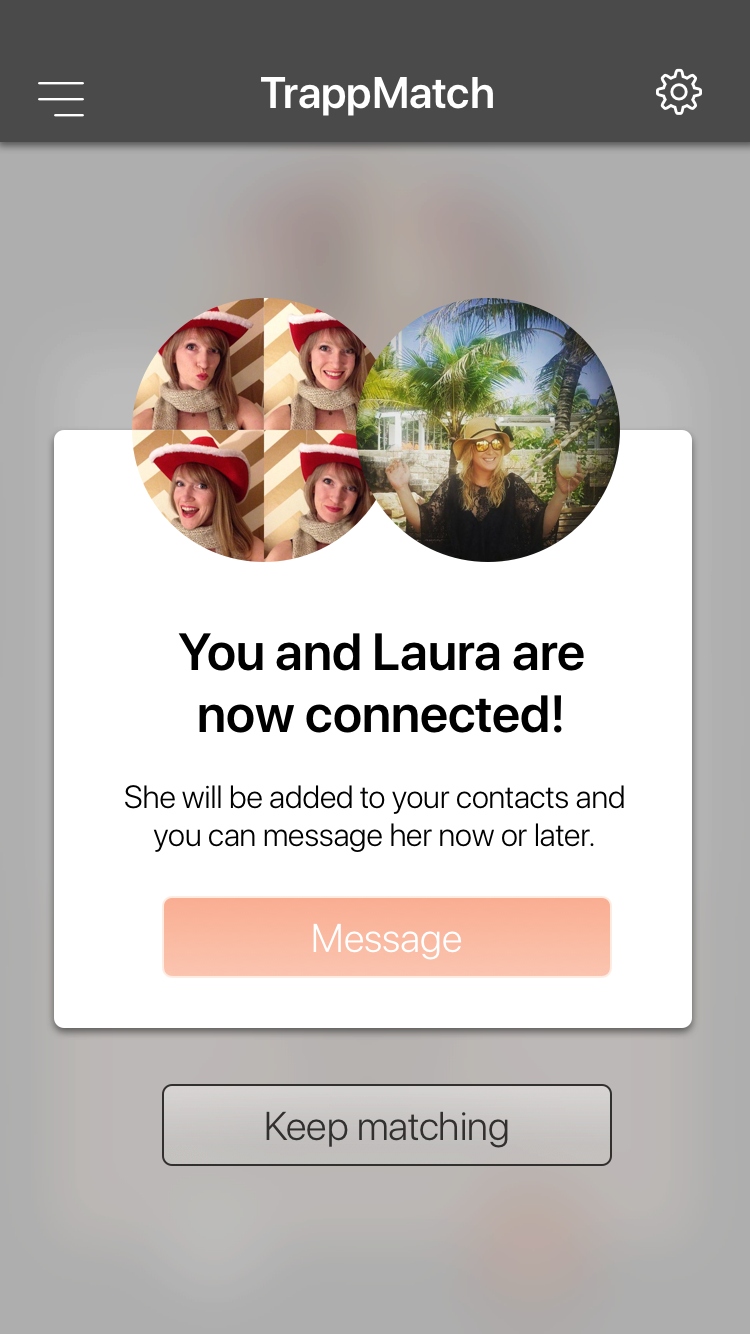
Task: Open the hamburger drawer menu
Action: pos(61,98)
